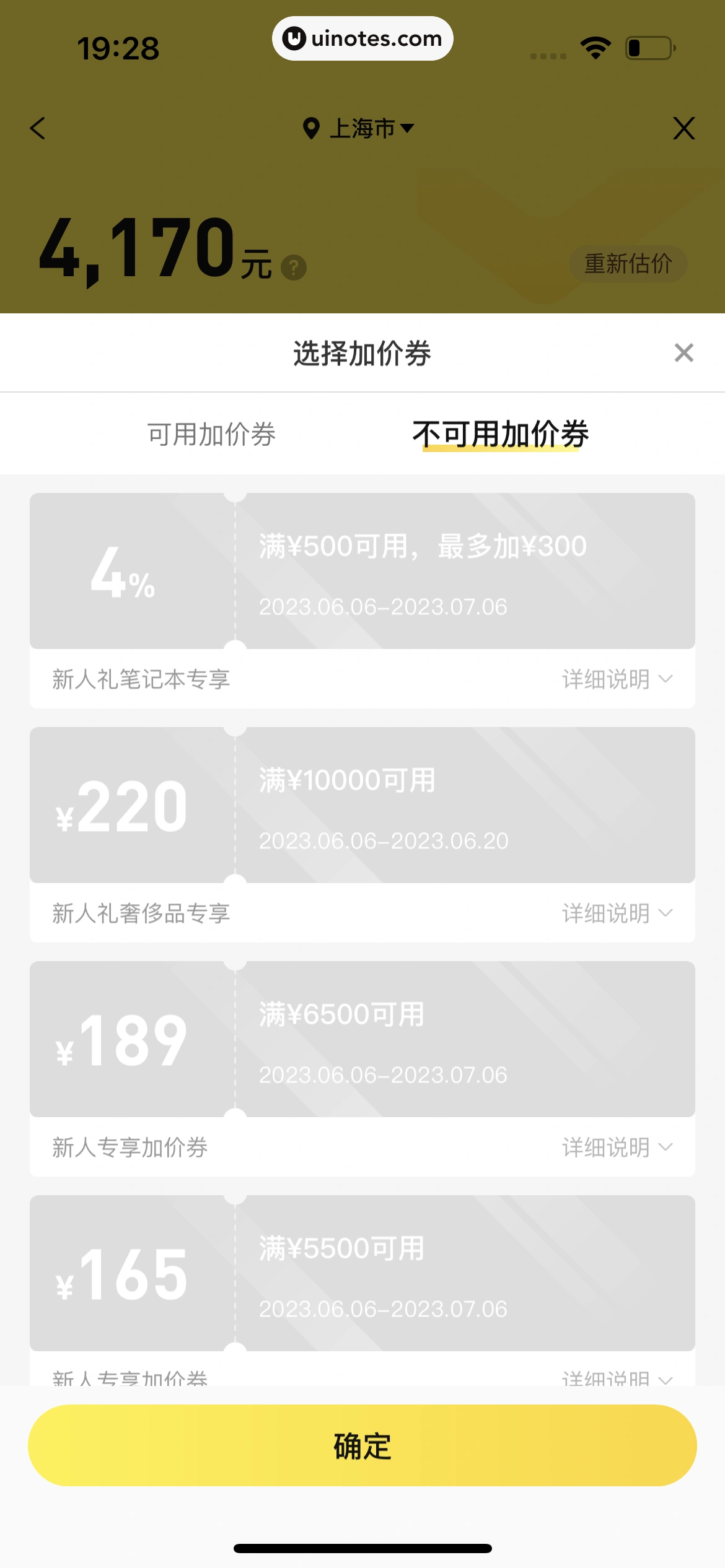Confirm with the 确定 button
This screenshot has width=725, height=1568.
(362, 1445)
